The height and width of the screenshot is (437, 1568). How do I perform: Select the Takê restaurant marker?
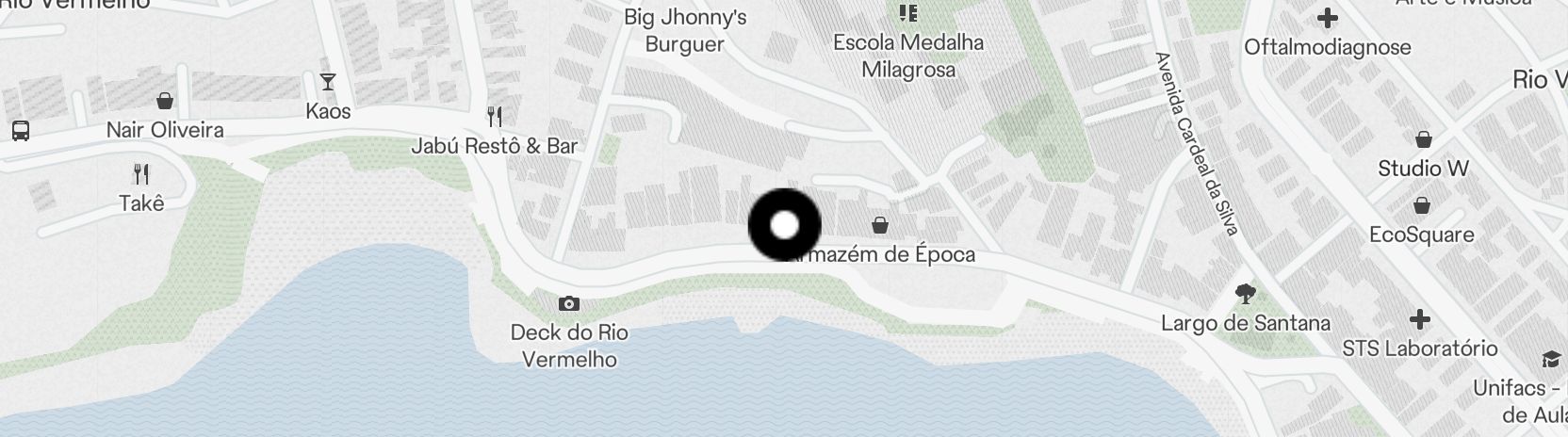[141, 173]
